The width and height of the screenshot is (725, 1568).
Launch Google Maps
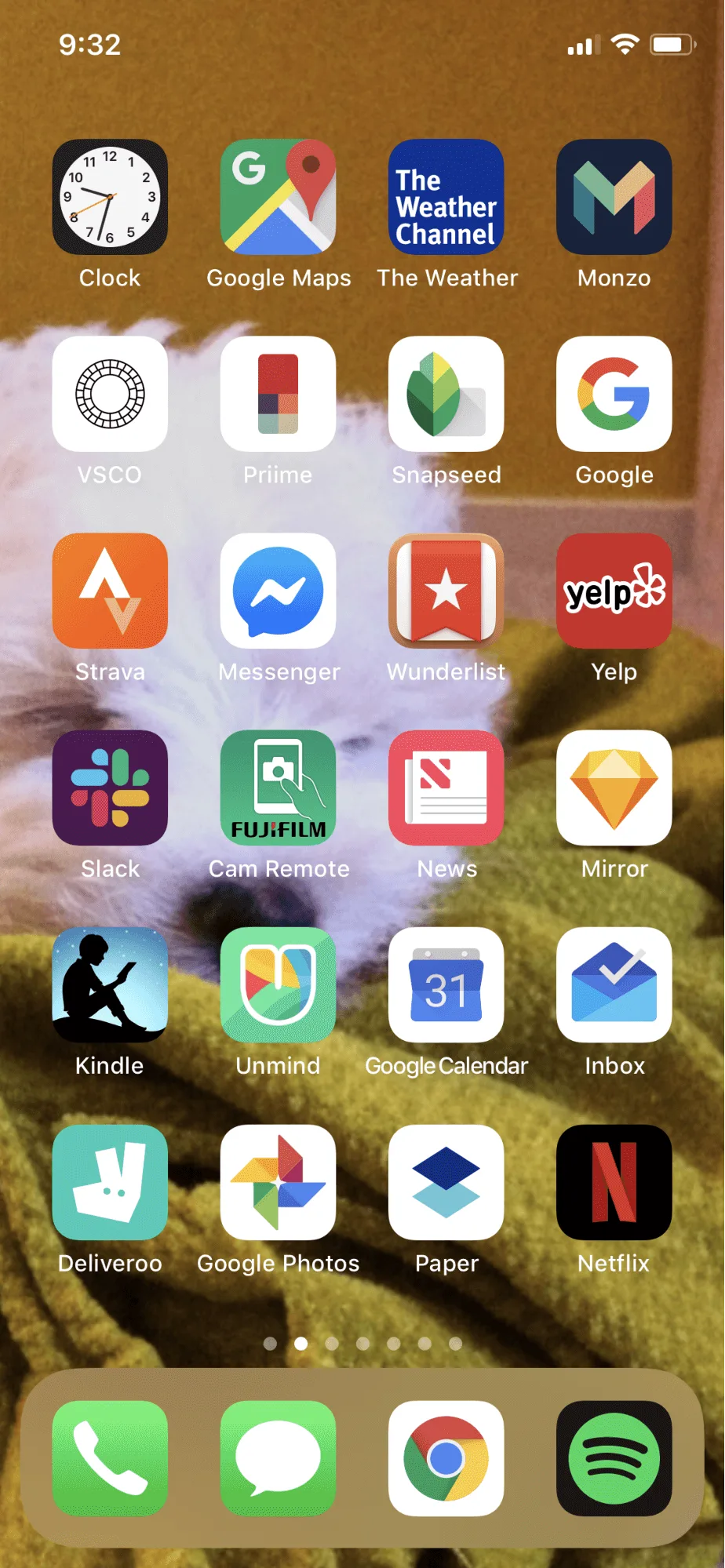click(278, 197)
